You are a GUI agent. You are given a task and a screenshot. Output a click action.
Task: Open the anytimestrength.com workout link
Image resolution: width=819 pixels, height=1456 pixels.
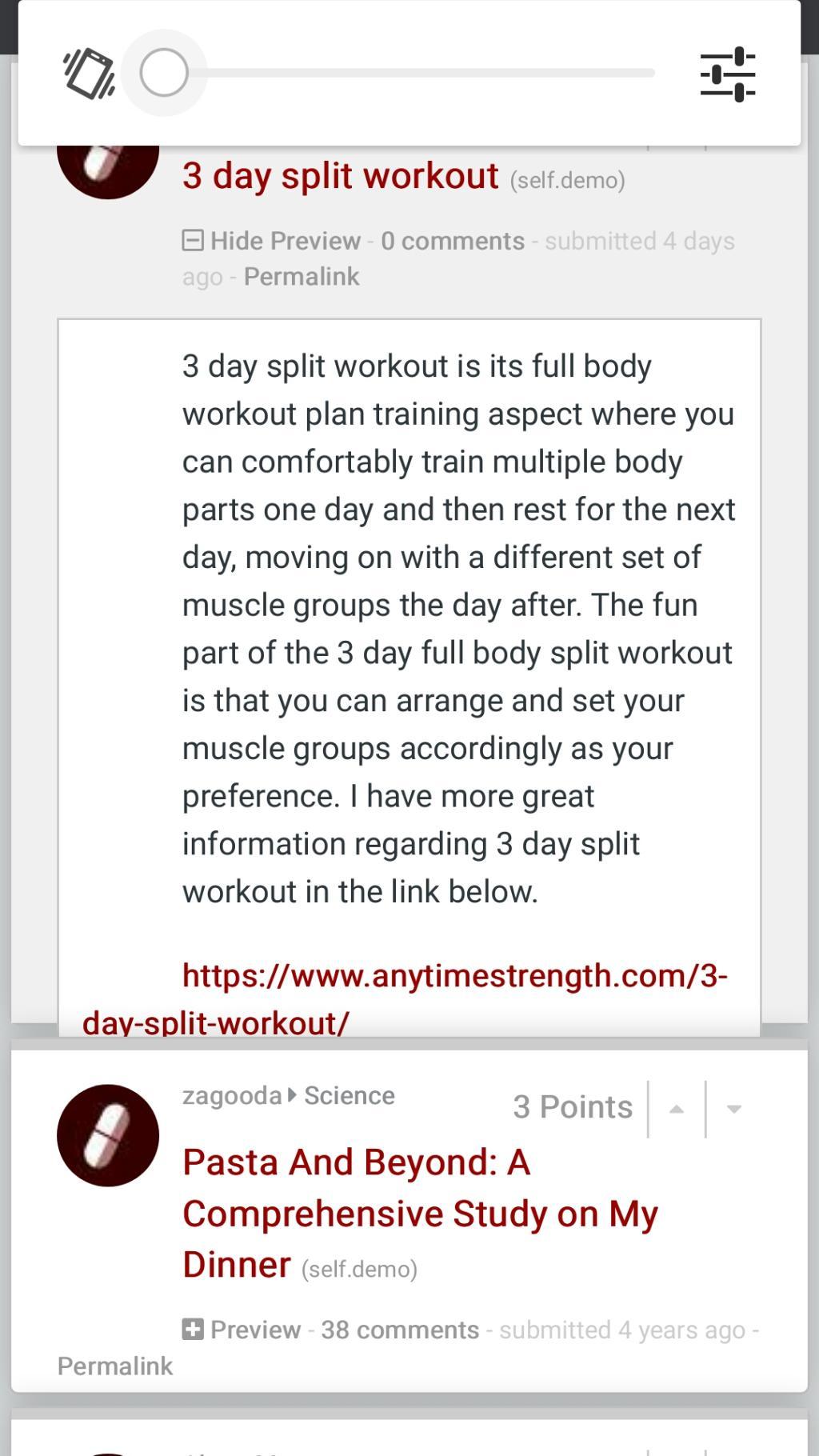pyautogui.click(x=454, y=977)
